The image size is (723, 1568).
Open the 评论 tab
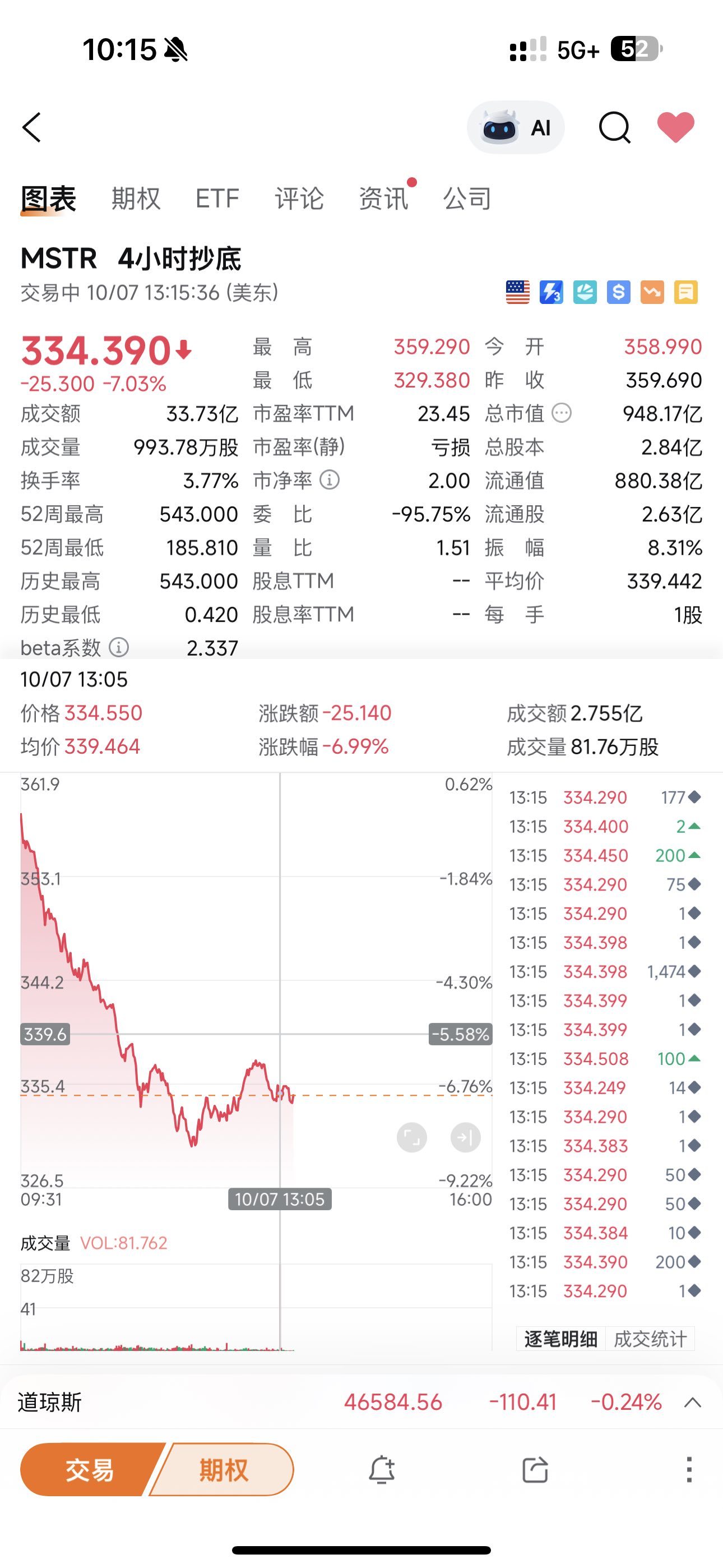coord(299,199)
